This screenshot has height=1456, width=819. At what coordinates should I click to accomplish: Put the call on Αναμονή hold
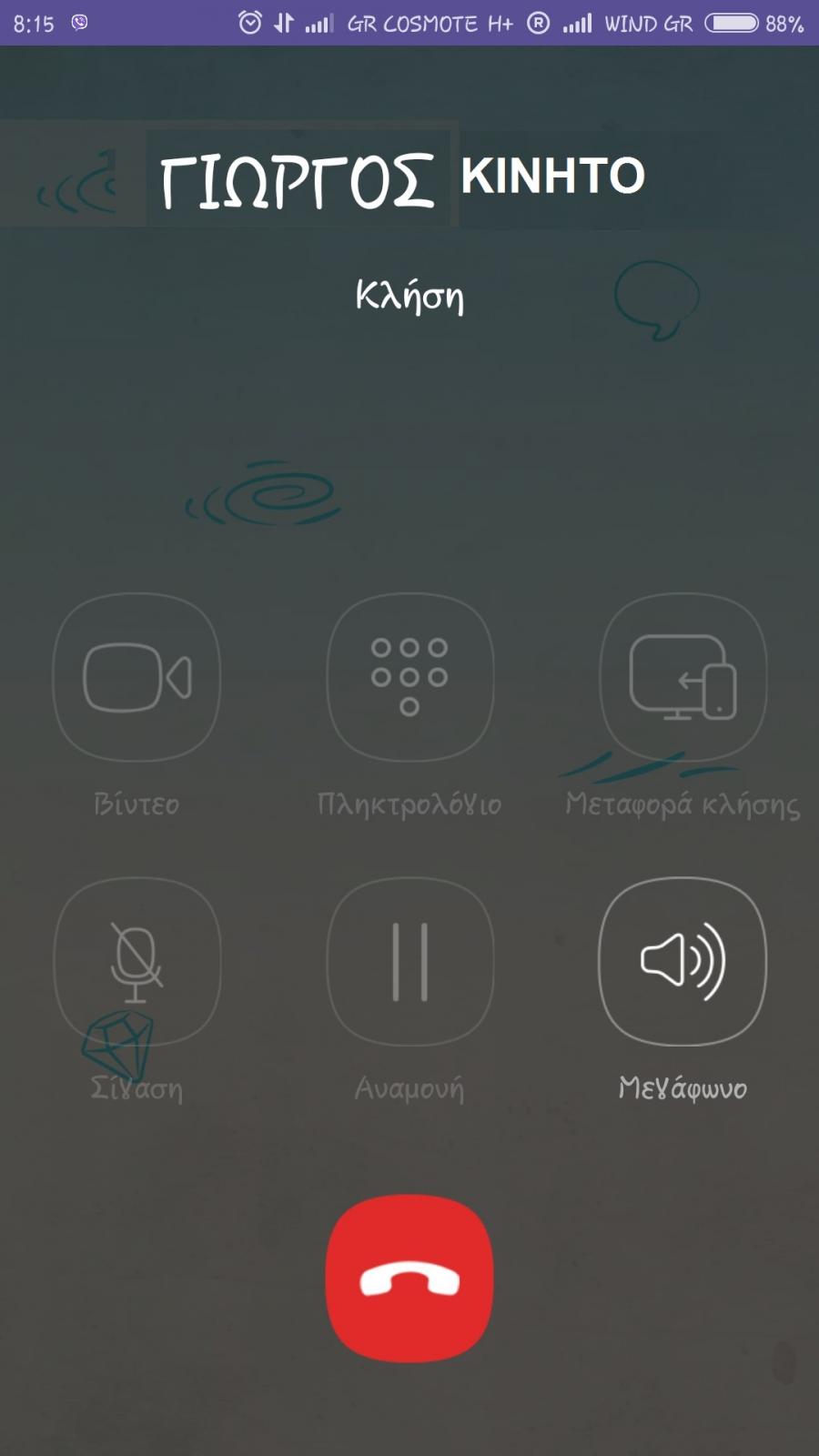click(409, 961)
